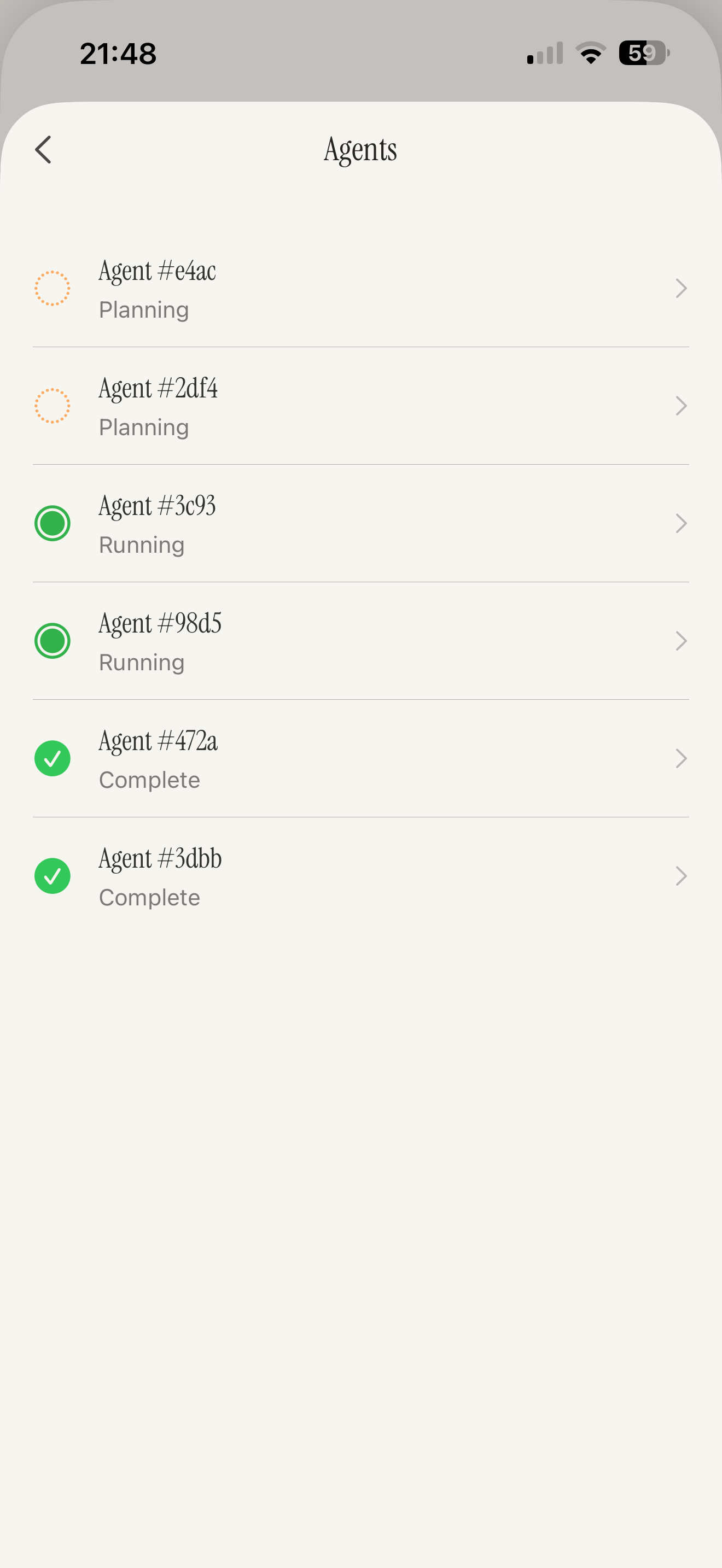Select the Running indicator for Agent #3c93

53,523
